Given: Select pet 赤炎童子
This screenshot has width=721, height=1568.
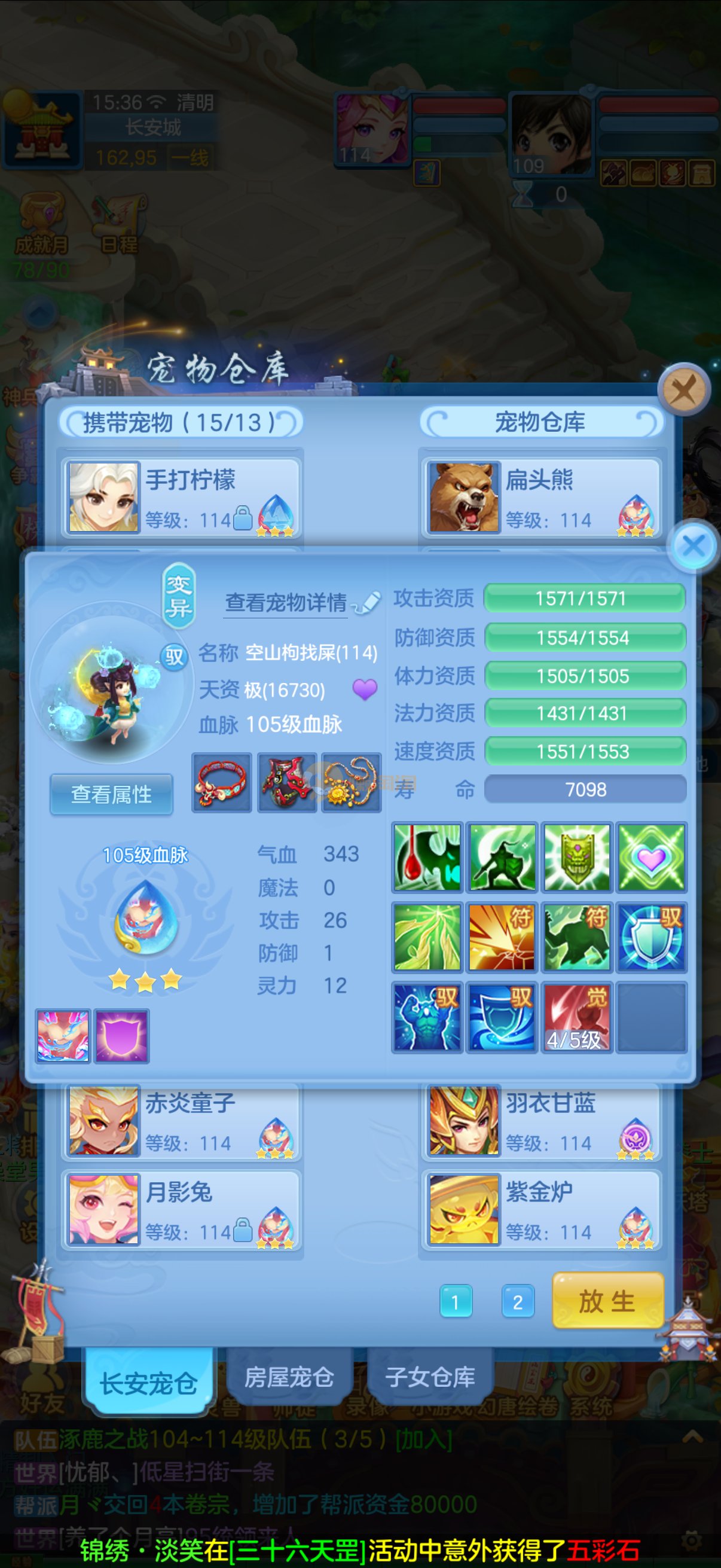Looking at the screenshot, I should tap(181, 1121).
